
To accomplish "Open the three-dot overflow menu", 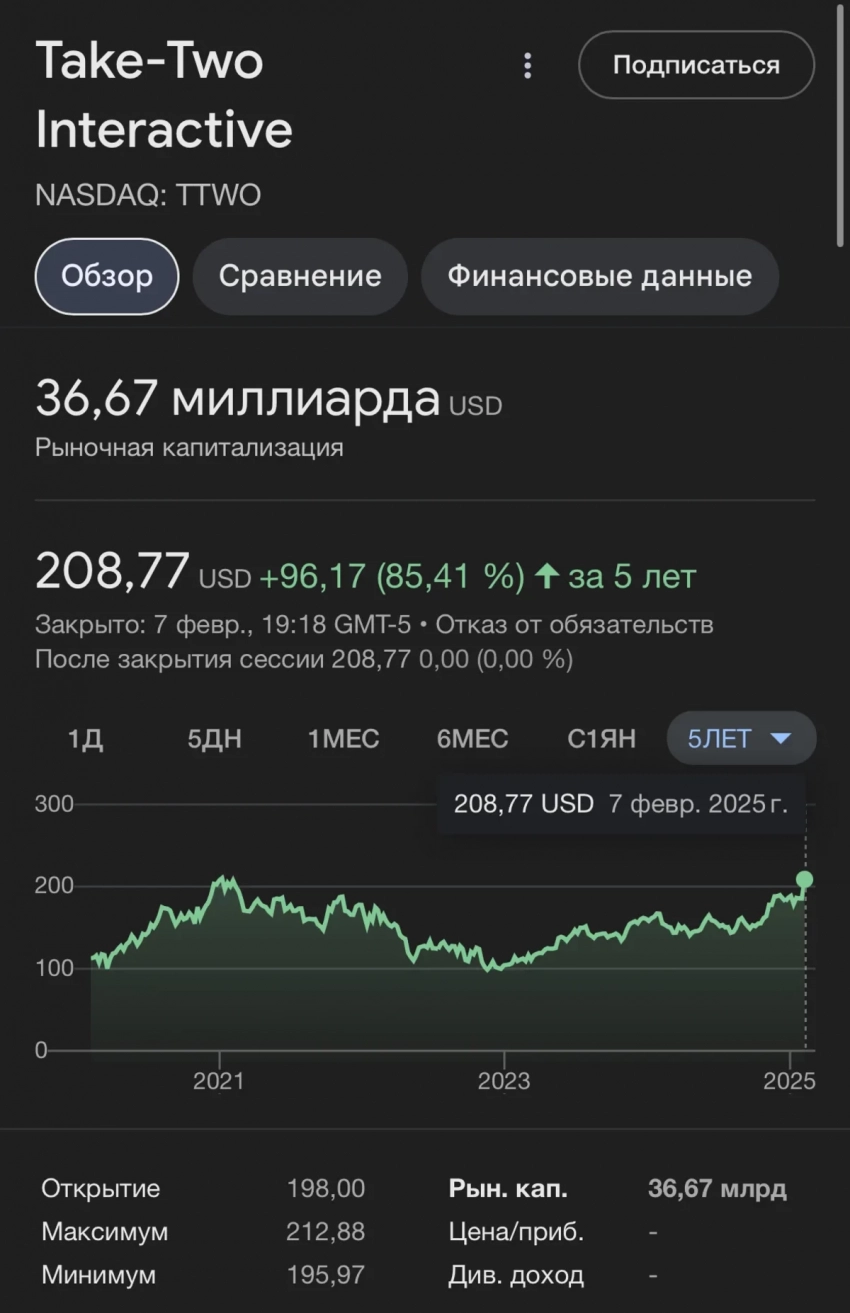I will coord(528,66).
